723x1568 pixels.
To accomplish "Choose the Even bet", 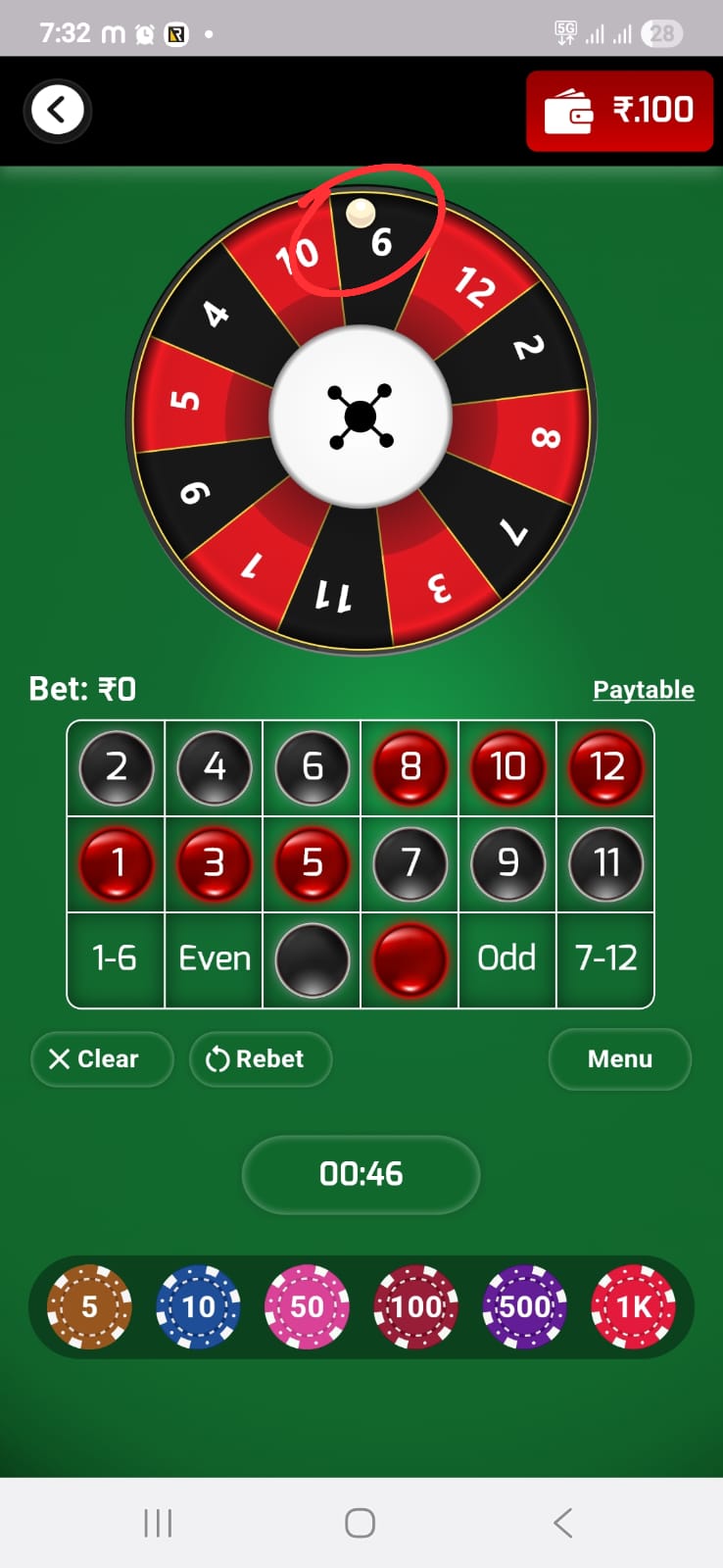I will pyautogui.click(x=214, y=957).
